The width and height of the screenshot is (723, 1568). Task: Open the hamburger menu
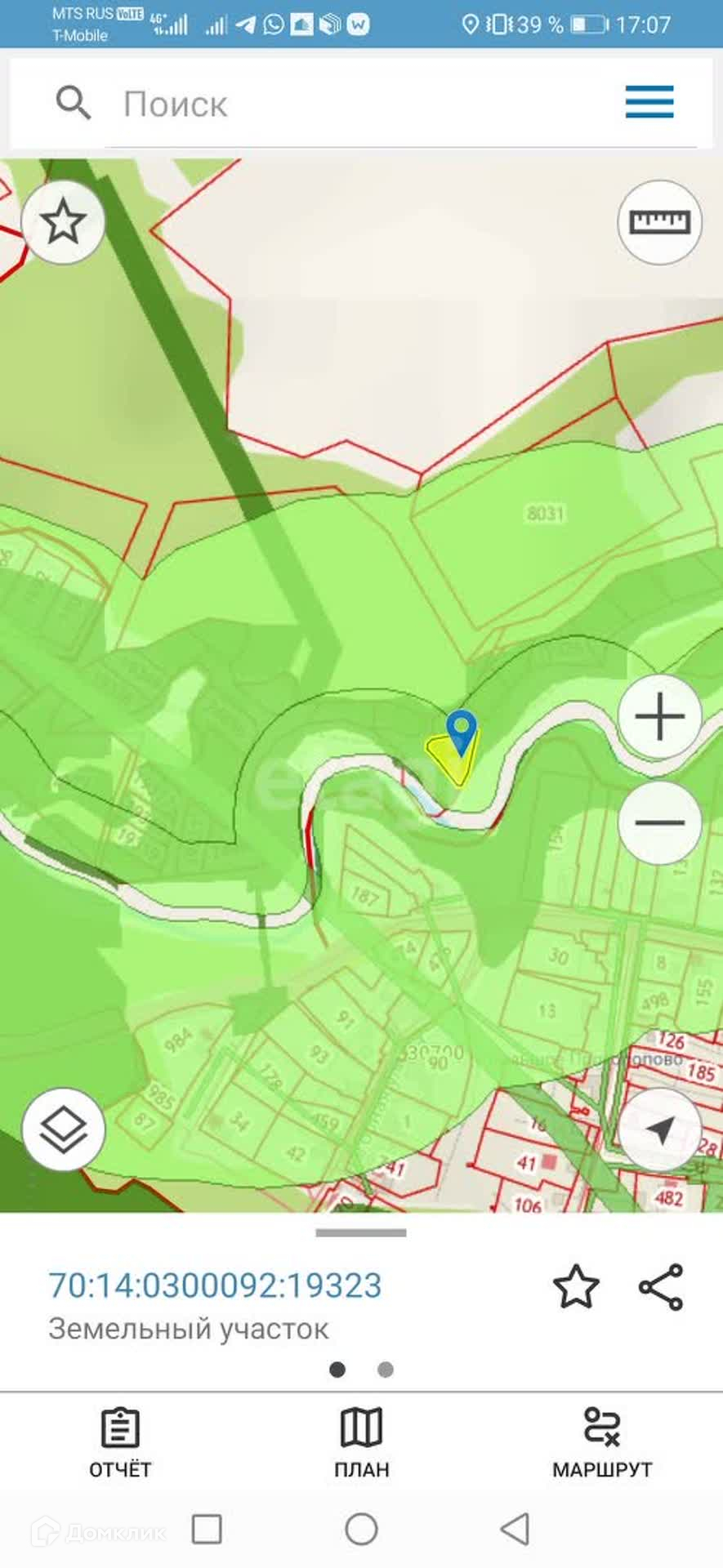click(x=649, y=103)
